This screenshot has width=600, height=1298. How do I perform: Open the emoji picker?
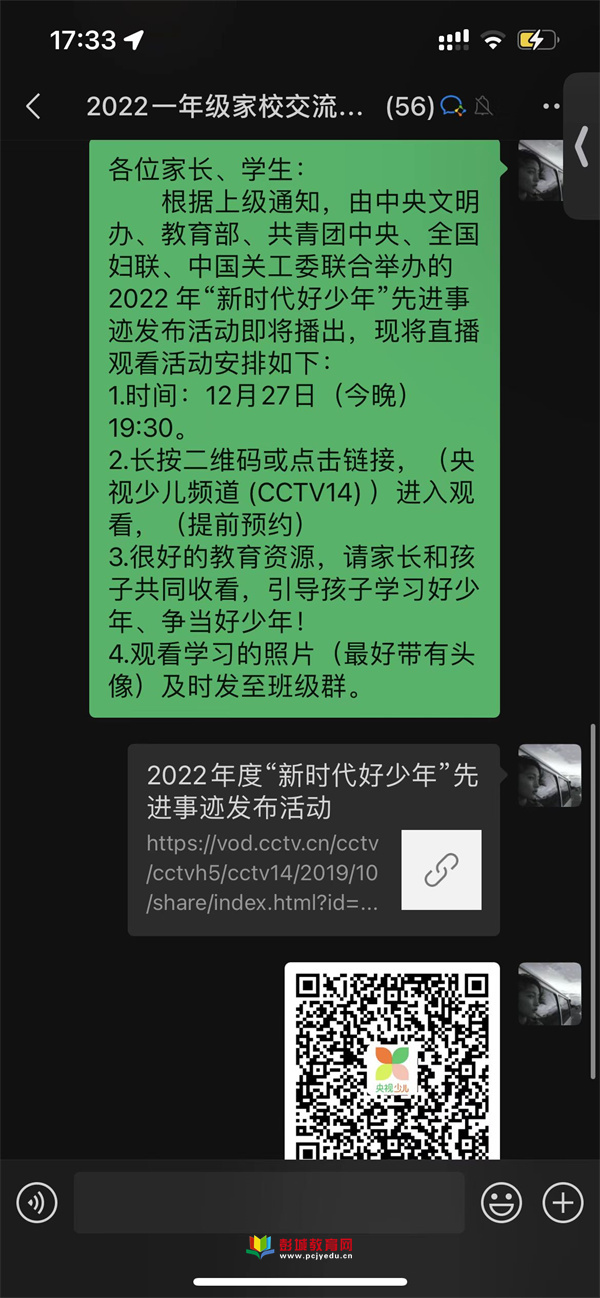[501, 1202]
